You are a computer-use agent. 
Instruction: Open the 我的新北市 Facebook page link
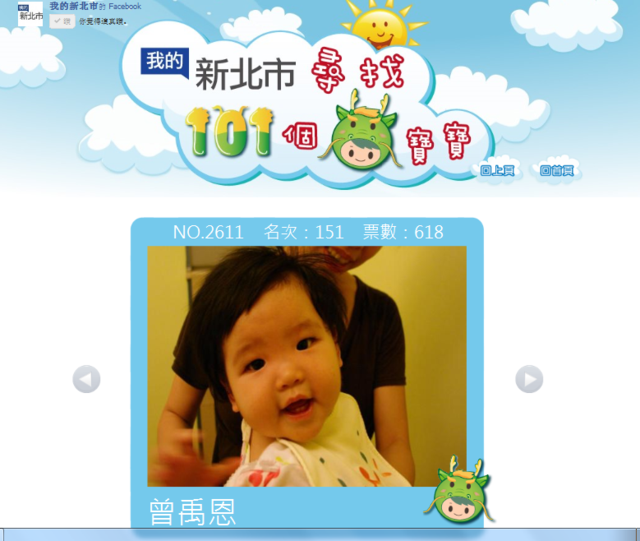click(74, 6)
